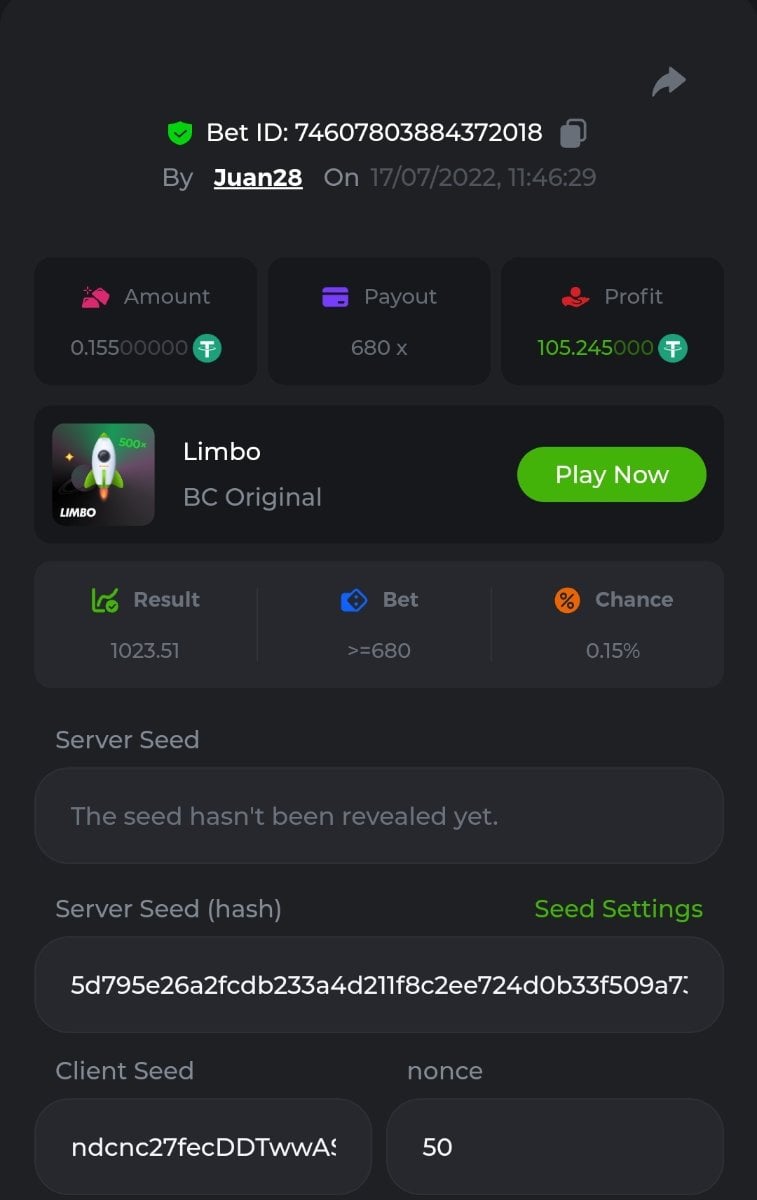Tap the nonce field showing 50
Screen dimensions: 757x1200
pos(554,1146)
